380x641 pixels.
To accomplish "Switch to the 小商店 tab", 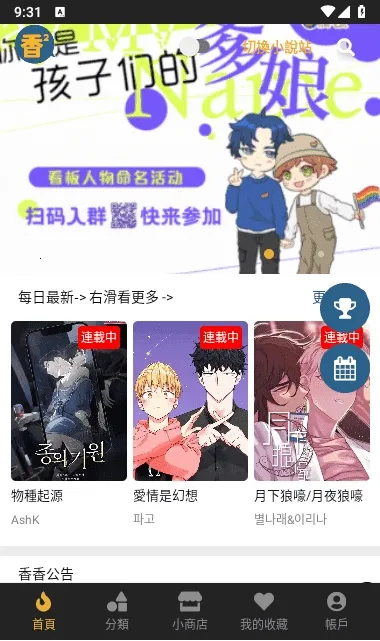I will pos(190,612).
